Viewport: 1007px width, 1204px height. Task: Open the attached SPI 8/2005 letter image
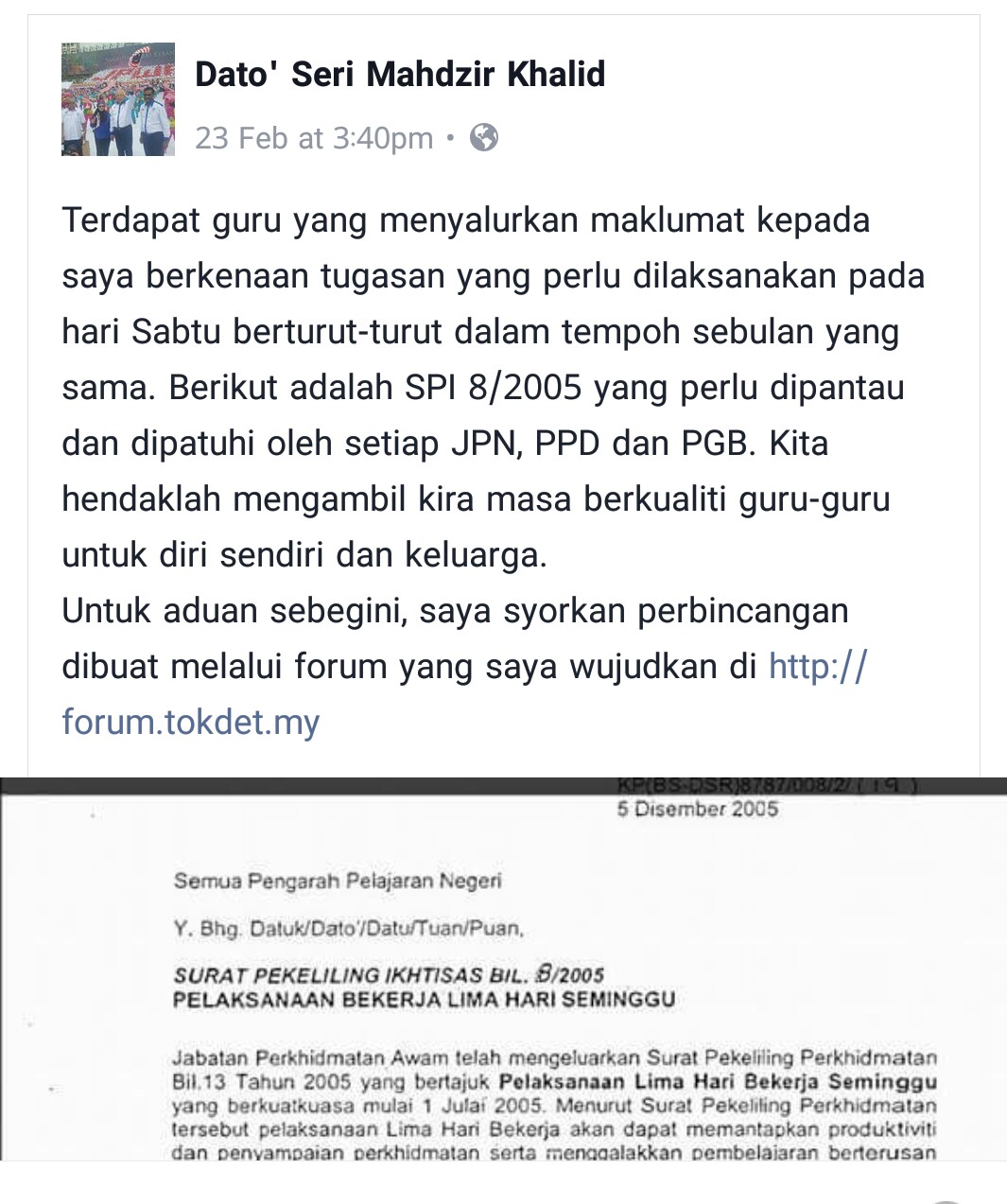tap(503, 969)
